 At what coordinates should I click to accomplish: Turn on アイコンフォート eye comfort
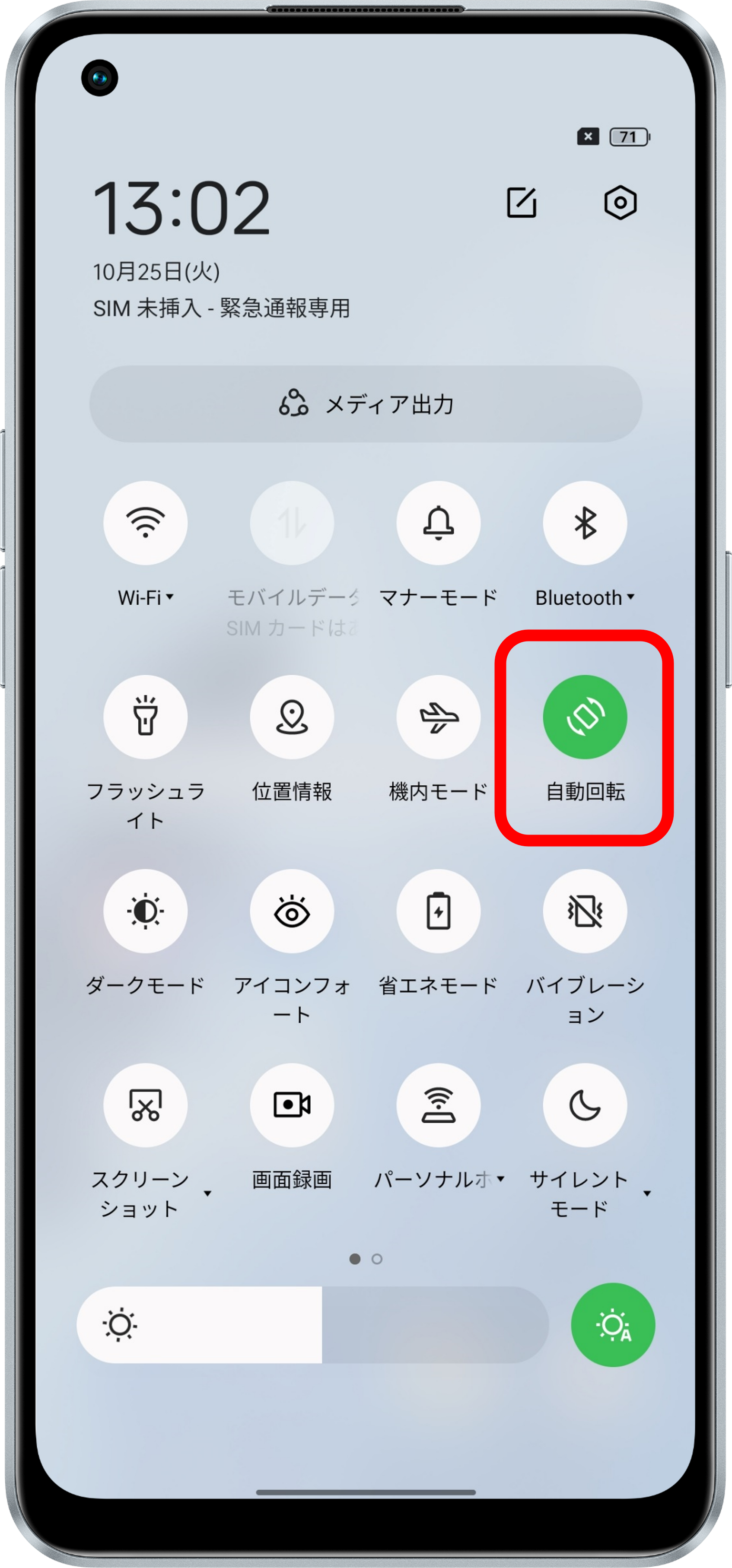[x=292, y=911]
